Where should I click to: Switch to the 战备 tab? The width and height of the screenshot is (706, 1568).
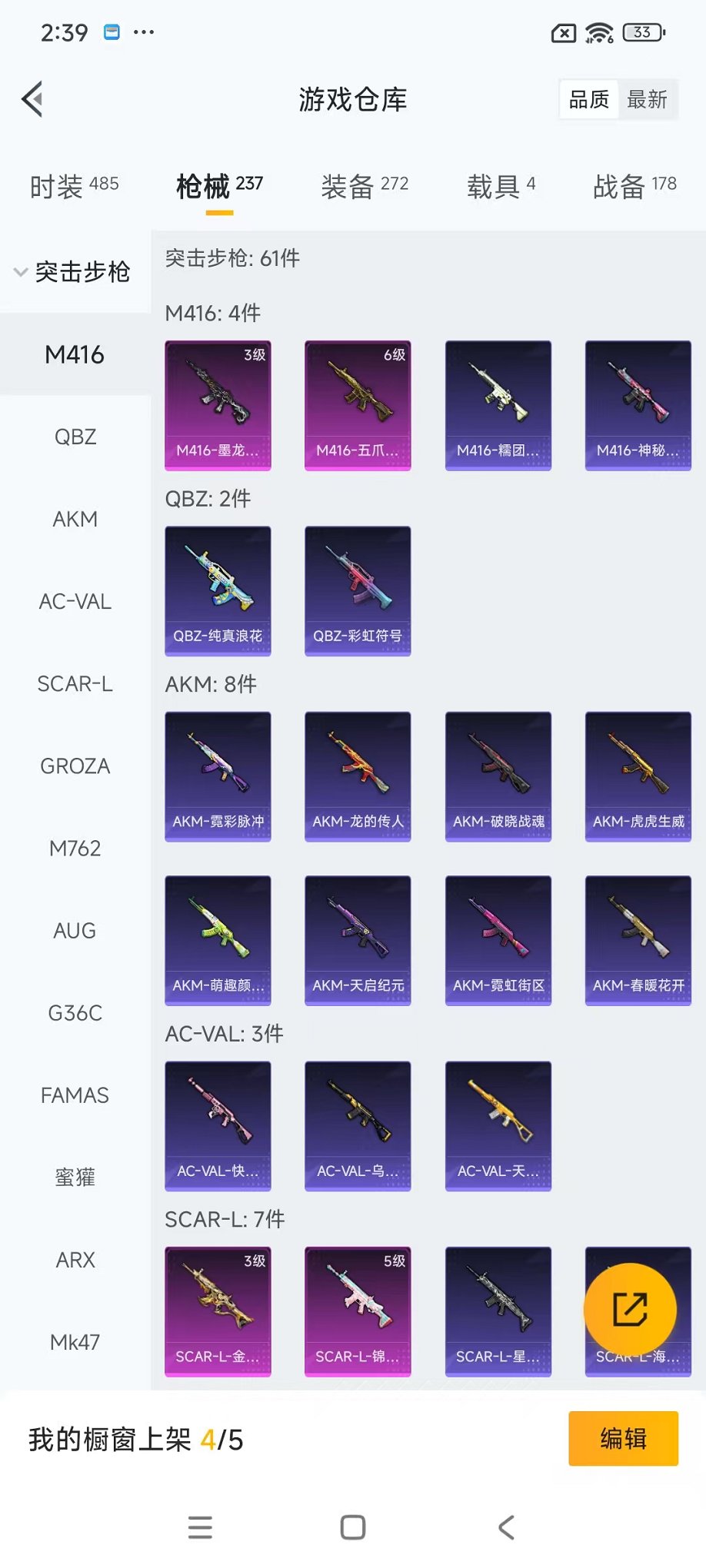pyautogui.click(x=634, y=186)
